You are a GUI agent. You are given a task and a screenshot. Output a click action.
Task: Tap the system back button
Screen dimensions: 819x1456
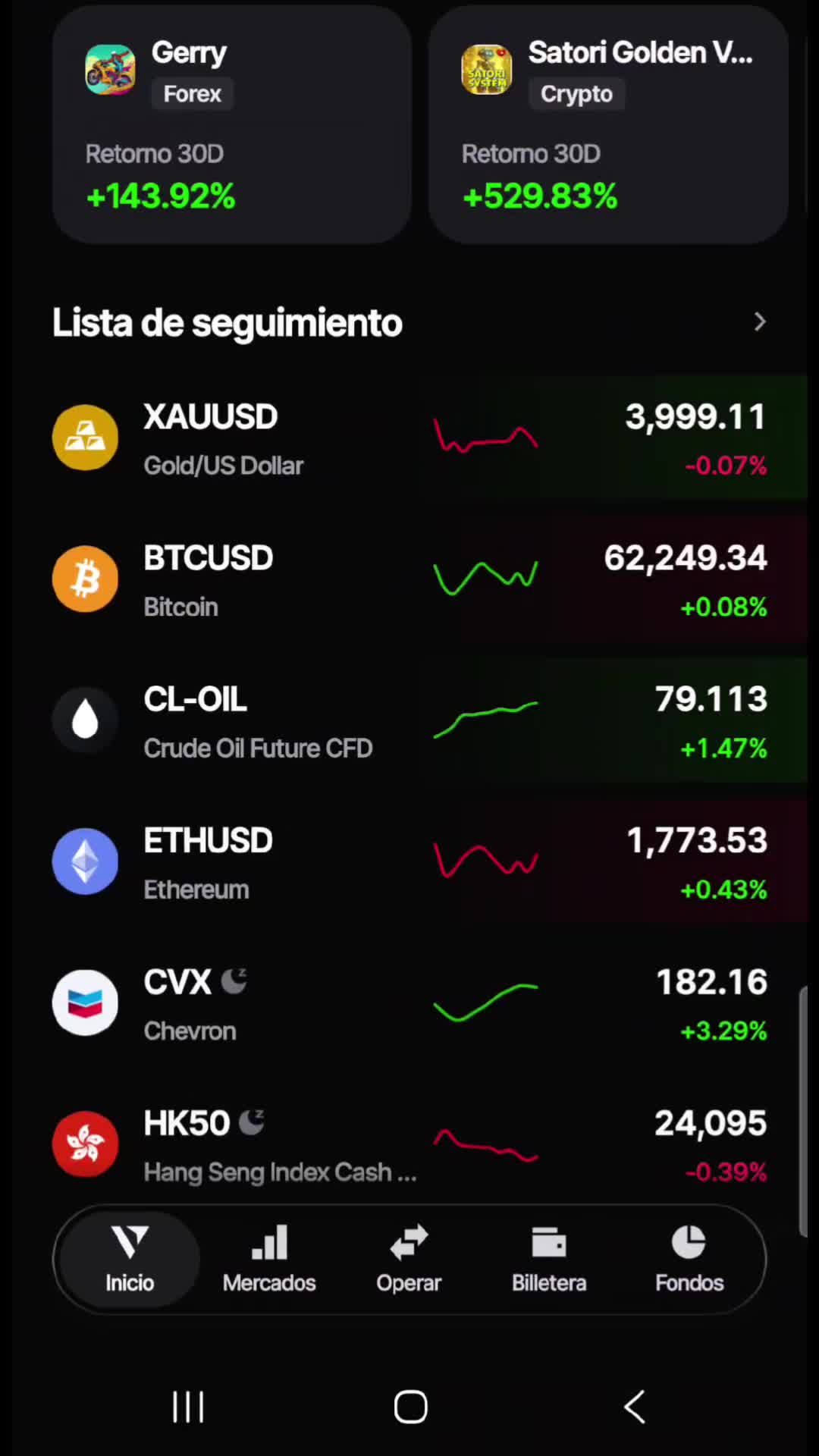click(635, 1407)
